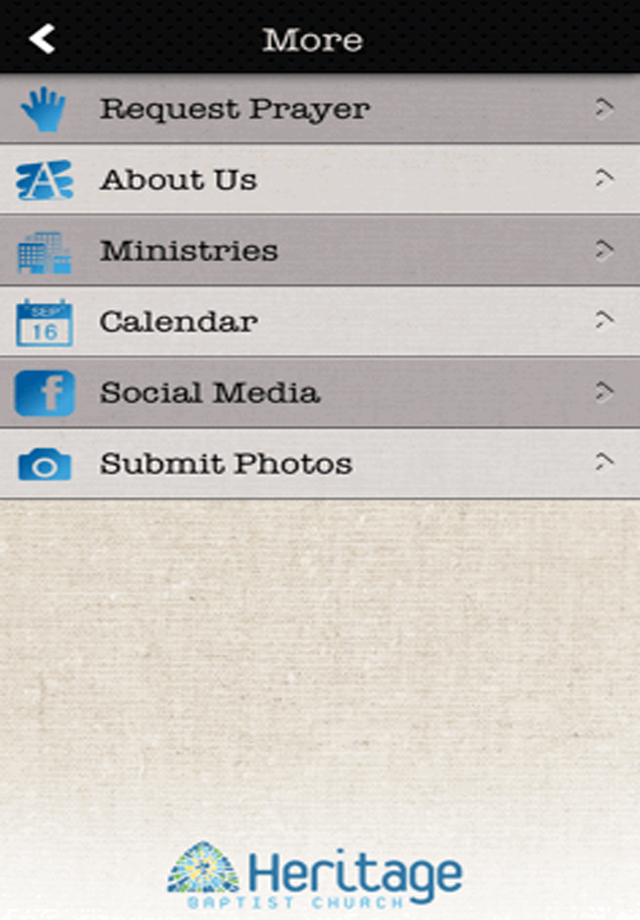This screenshot has width=640, height=920.
Task: Go back using the top-left arrow
Action: click(42, 39)
